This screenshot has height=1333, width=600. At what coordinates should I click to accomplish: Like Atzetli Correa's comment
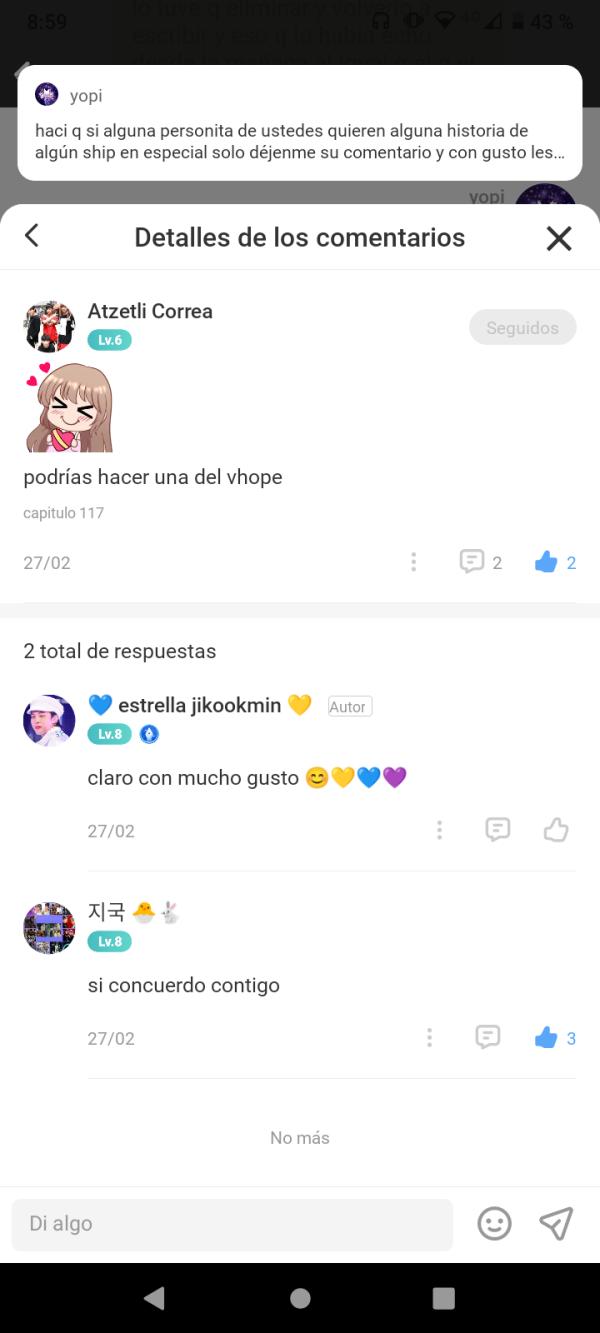tap(546, 562)
